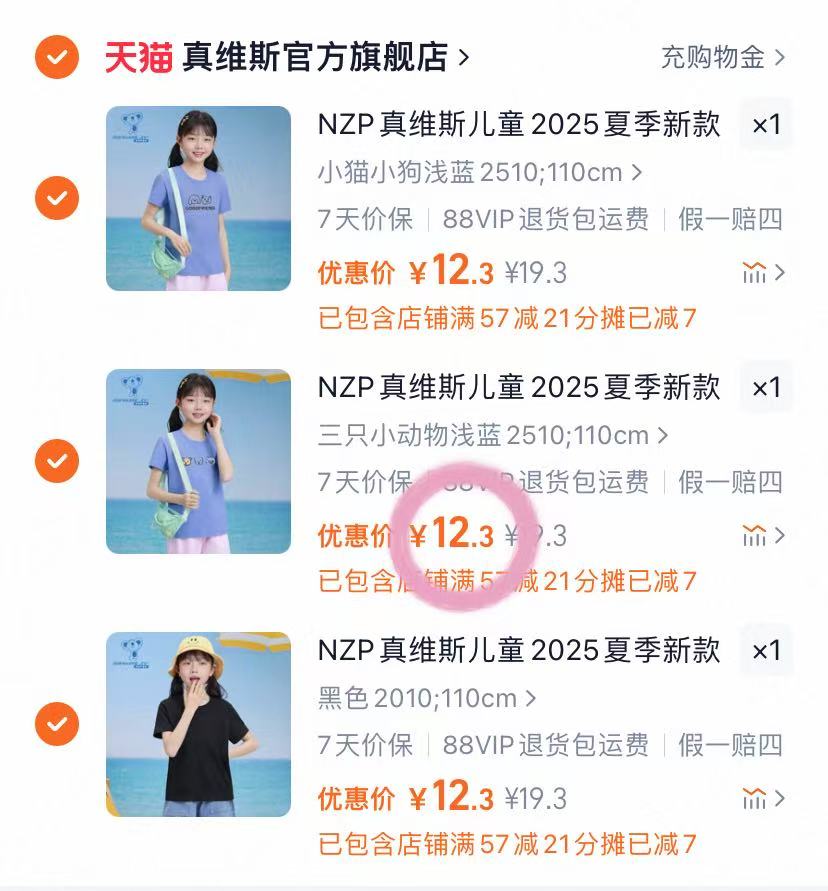The width and height of the screenshot is (828, 891).
Task: Adjust the ×1 quantity of the 黑色 item
Action: click(766, 651)
